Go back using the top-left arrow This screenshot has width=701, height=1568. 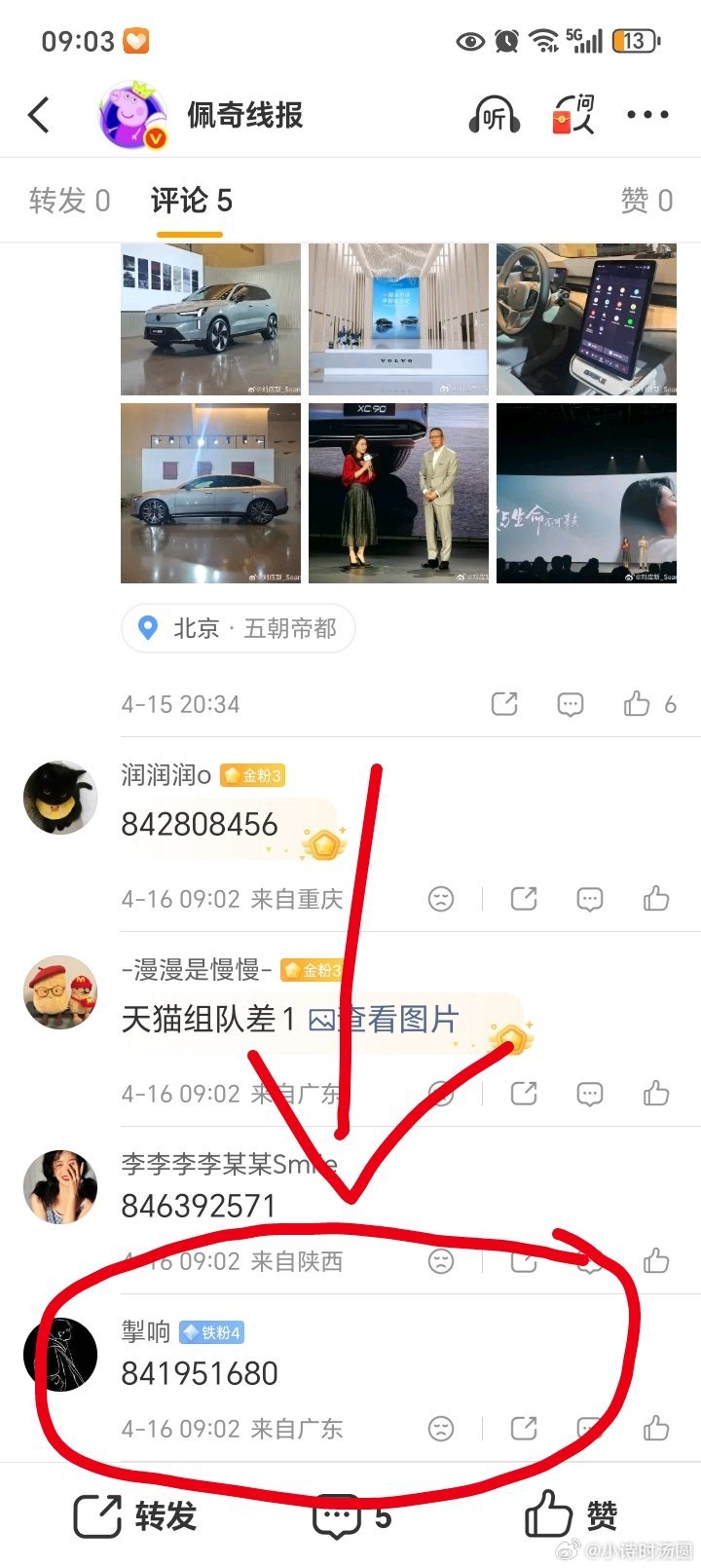[x=39, y=115]
